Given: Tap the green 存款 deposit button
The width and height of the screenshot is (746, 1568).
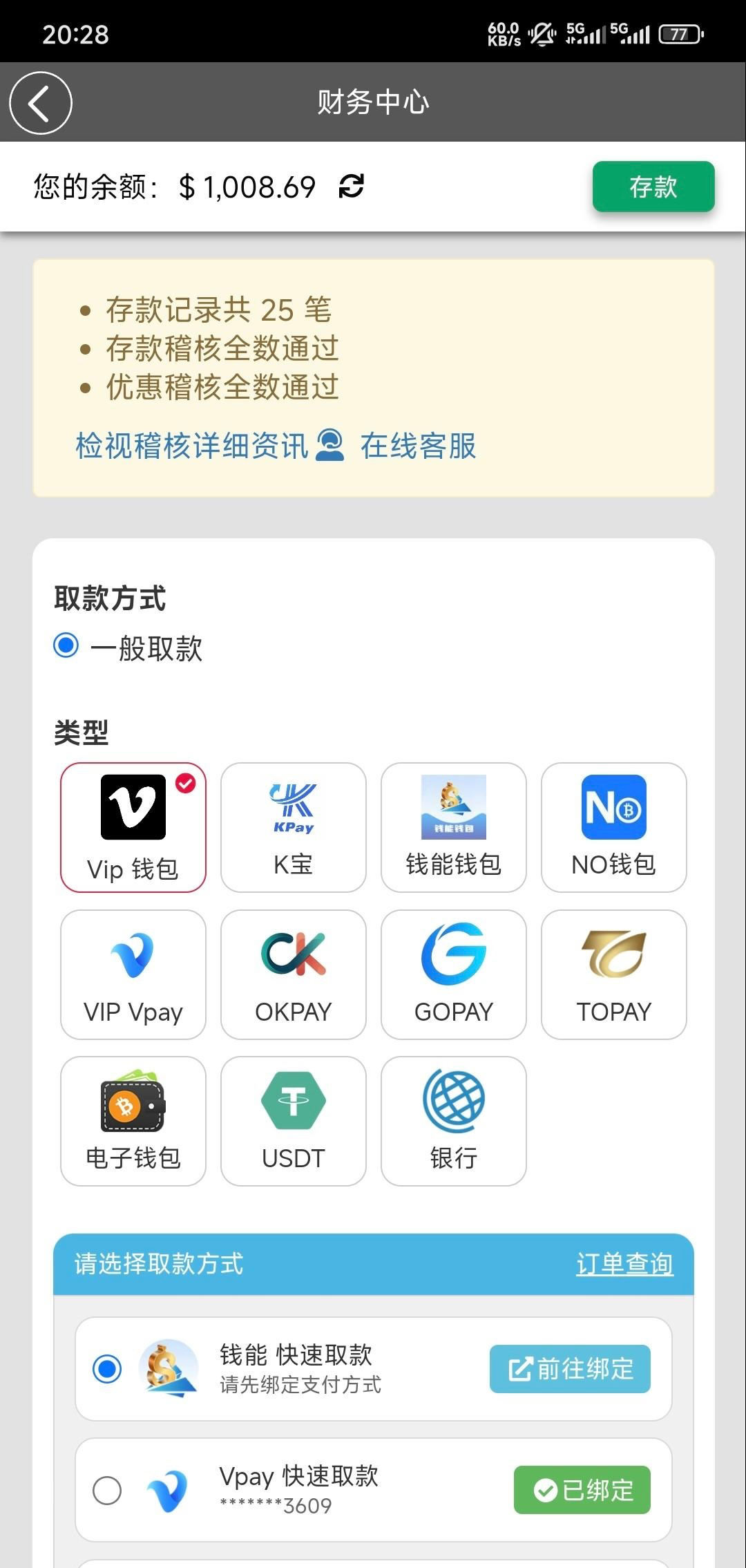Looking at the screenshot, I should pos(653,187).
